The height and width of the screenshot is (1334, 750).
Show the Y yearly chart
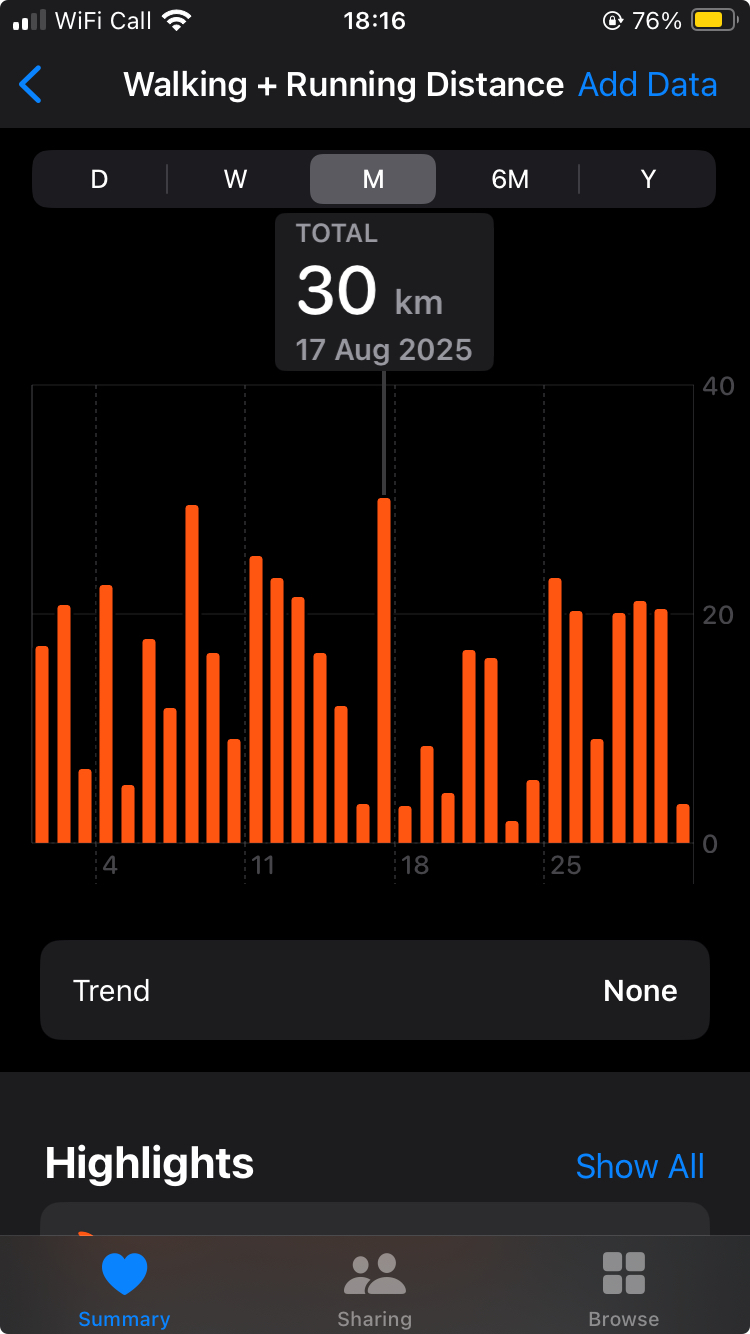[x=648, y=179]
